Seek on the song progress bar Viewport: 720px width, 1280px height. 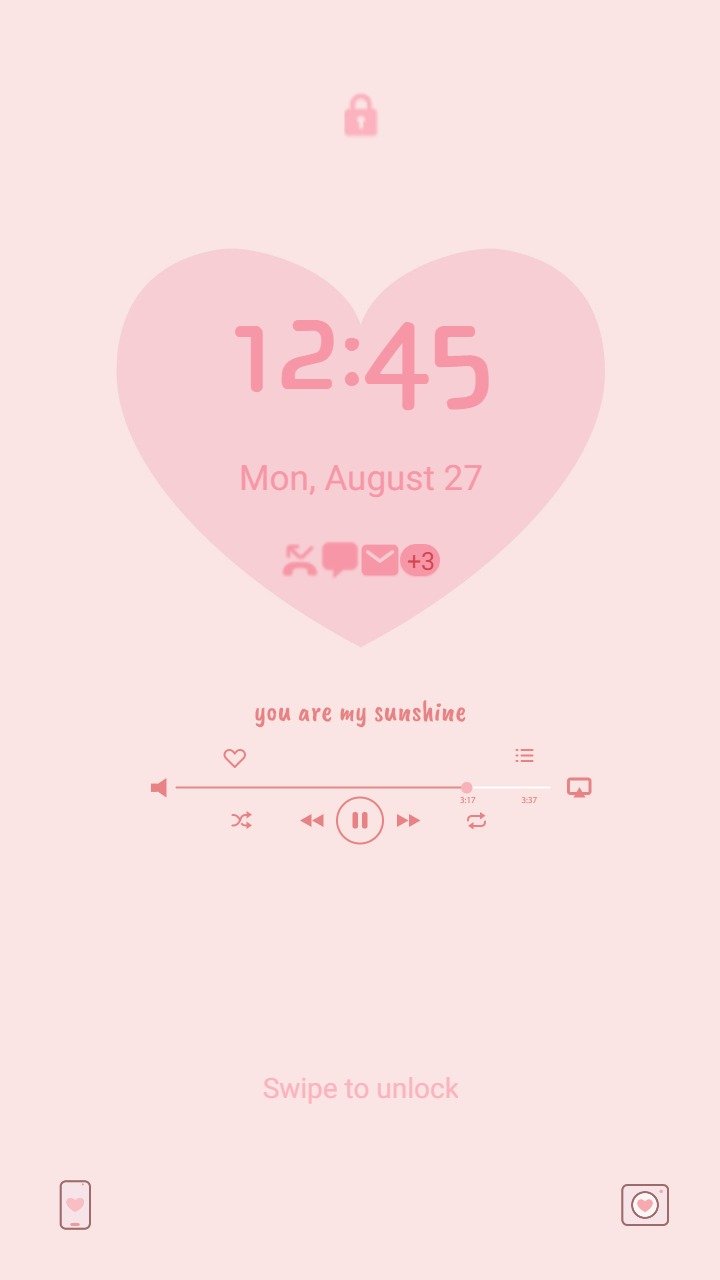click(363, 788)
